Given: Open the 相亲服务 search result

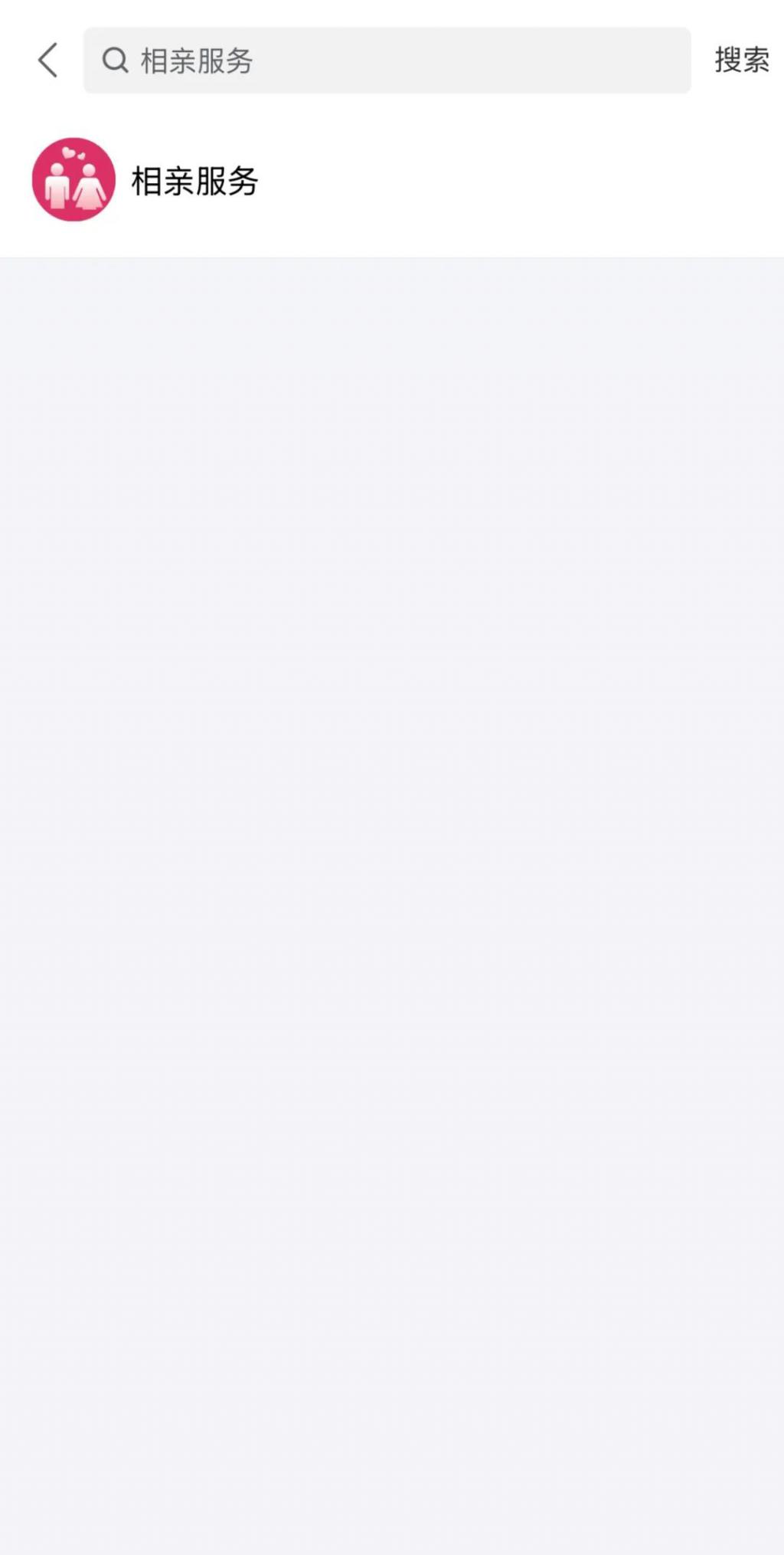Looking at the screenshot, I should [x=392, y=180].
